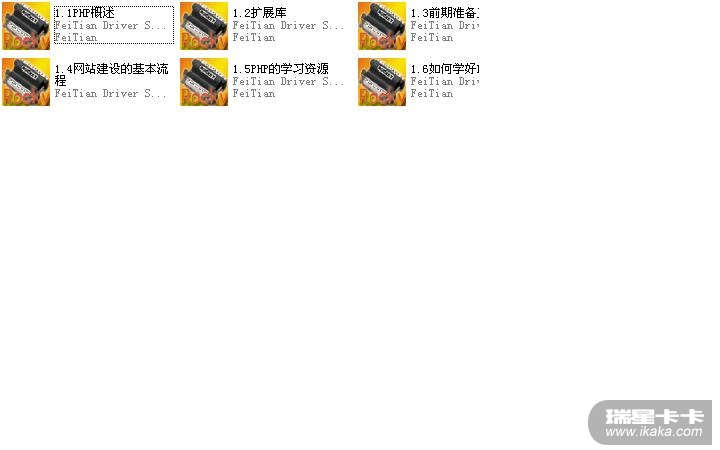Screen dimensions: 720x450
Task: Open the 1.6如何学好 file
Action: (382, 82)
